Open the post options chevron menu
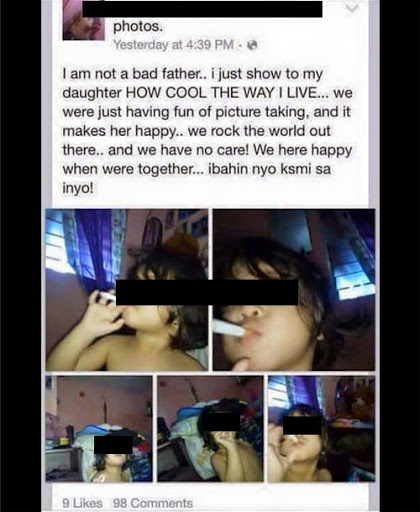This screenshot has width=420, height=512. (352, 7)
